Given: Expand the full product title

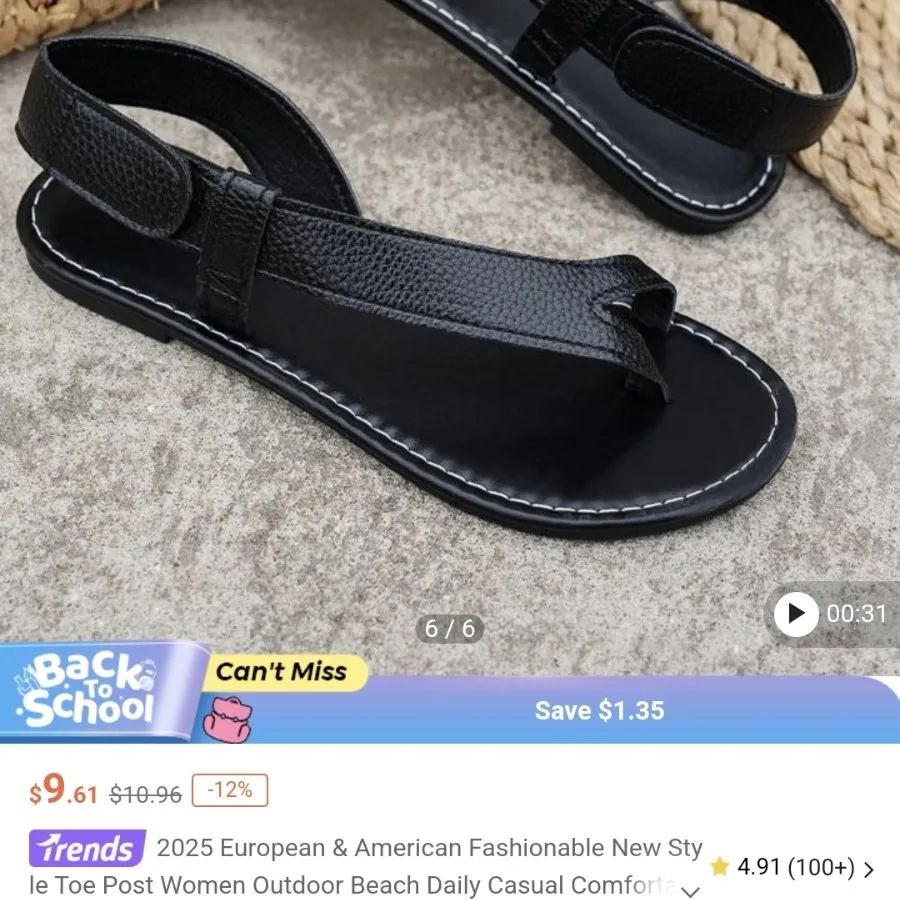Looking at the screenshot, I should coord(689,890).
